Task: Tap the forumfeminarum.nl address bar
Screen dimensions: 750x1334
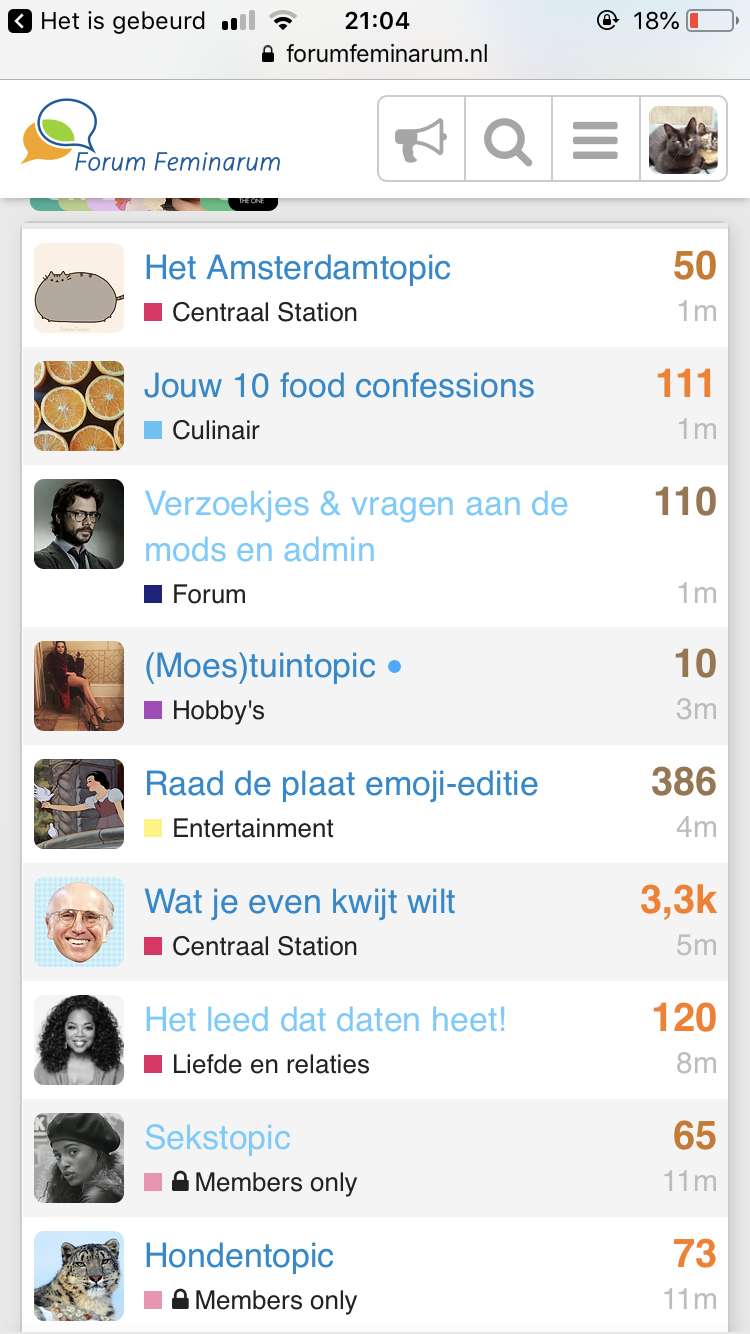Action: pos(375,54)
